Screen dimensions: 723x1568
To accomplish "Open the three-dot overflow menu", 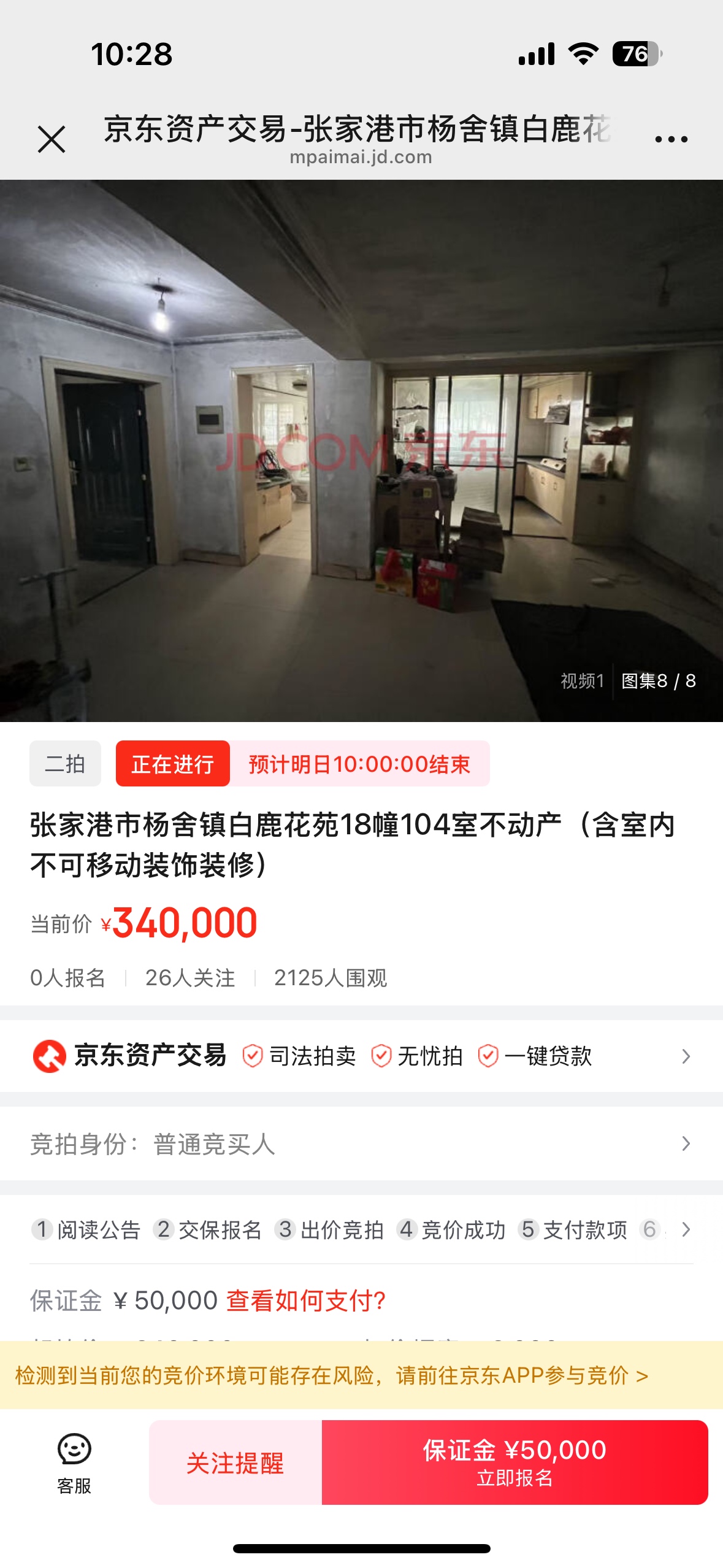I will pyautogui.click(x=671, y=139).
